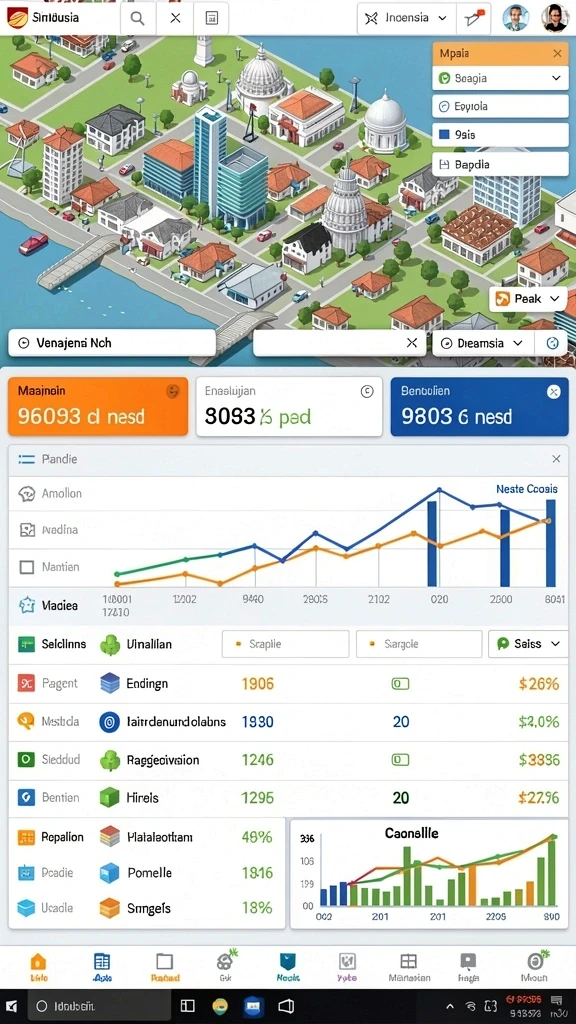Select the Bapdia option

point(500,165)
